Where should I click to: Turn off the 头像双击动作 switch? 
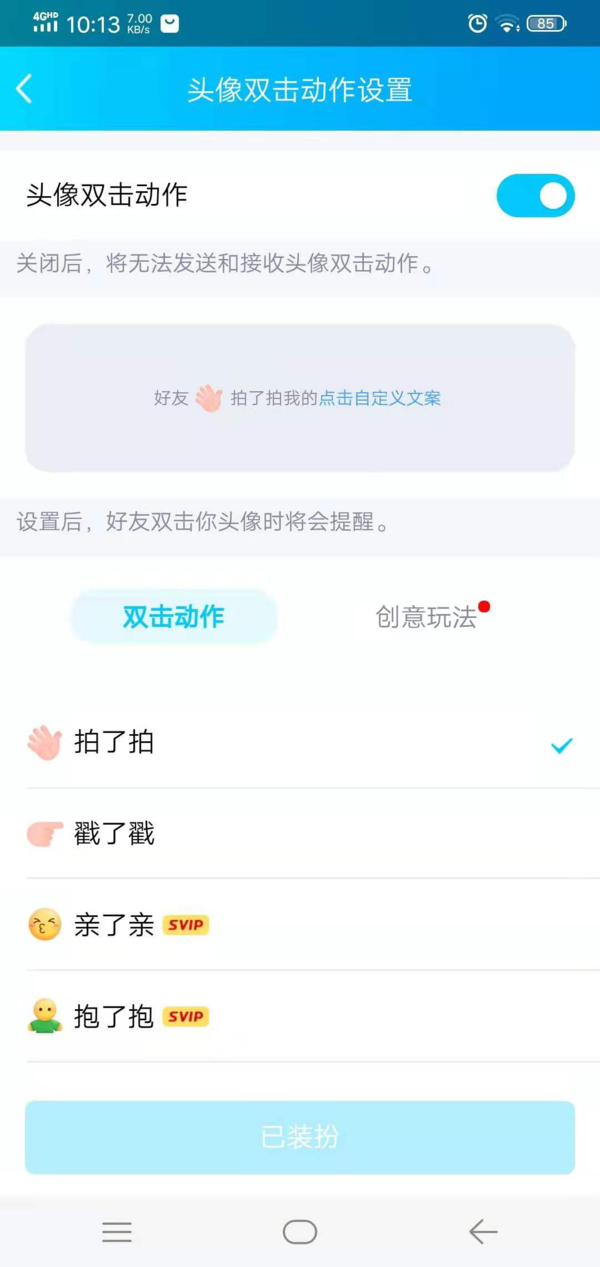pyautogui.click(x=535, y=195)
